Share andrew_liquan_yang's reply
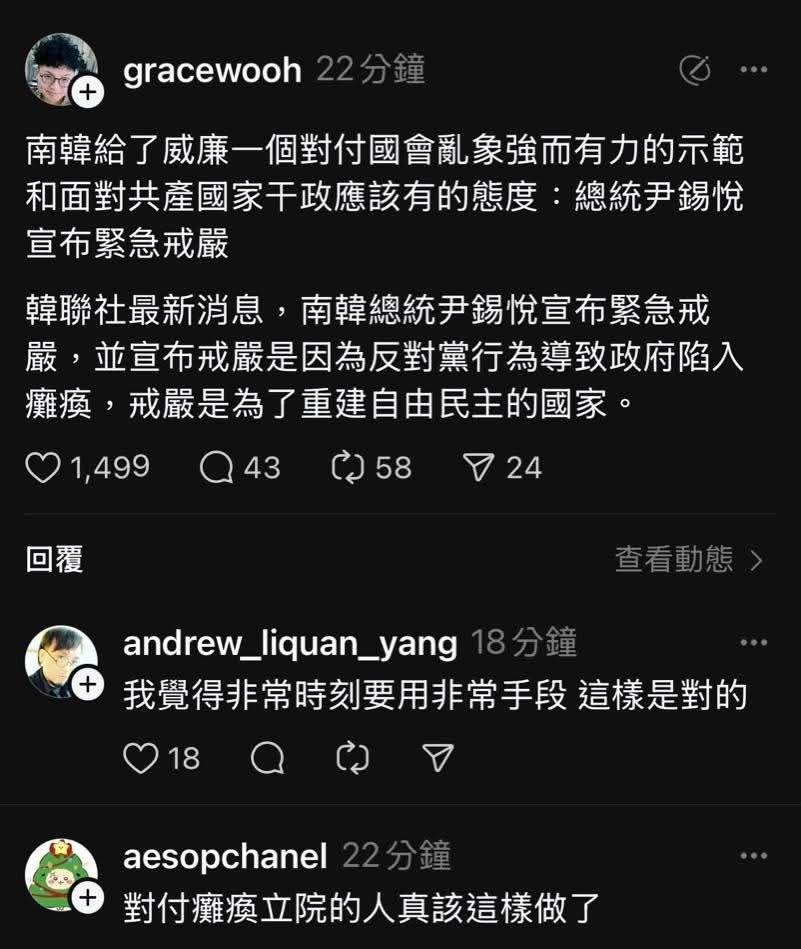Screen dimensions: 801x949 point(437,759)
